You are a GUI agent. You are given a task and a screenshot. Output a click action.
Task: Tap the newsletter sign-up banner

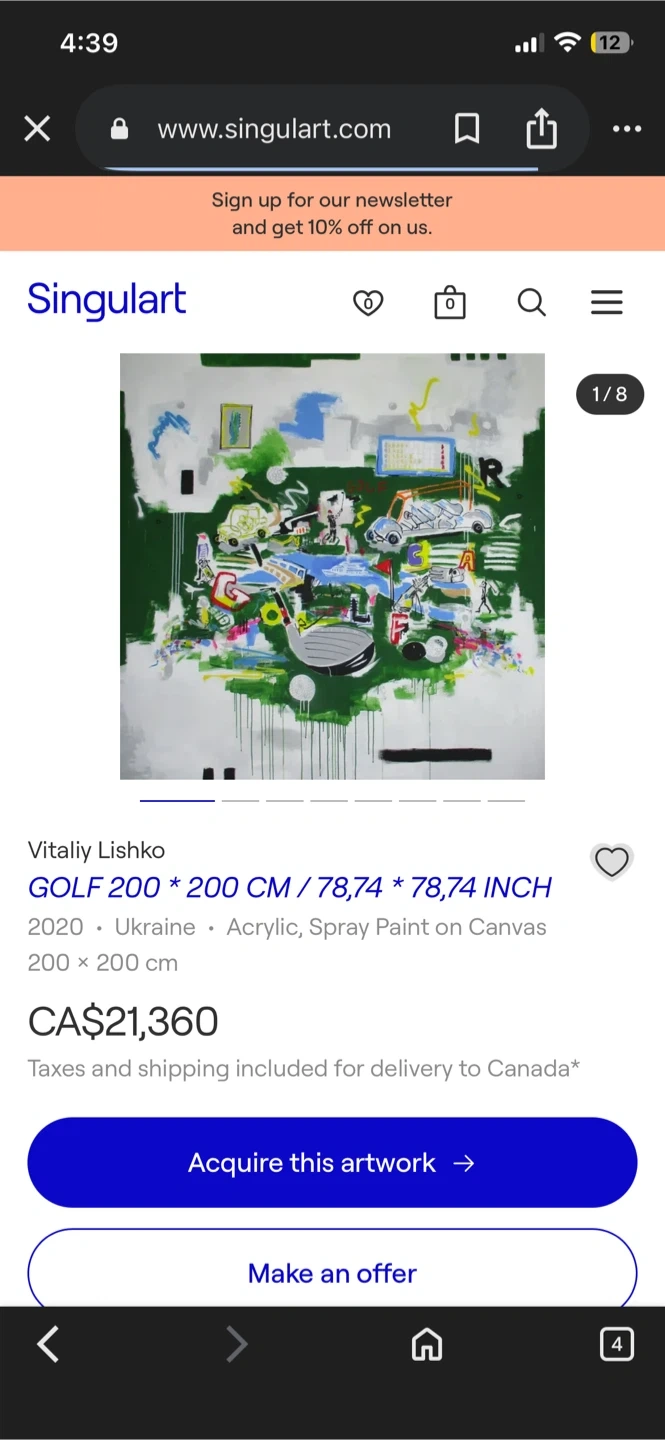pyautogui.click(x=332, y=214)
